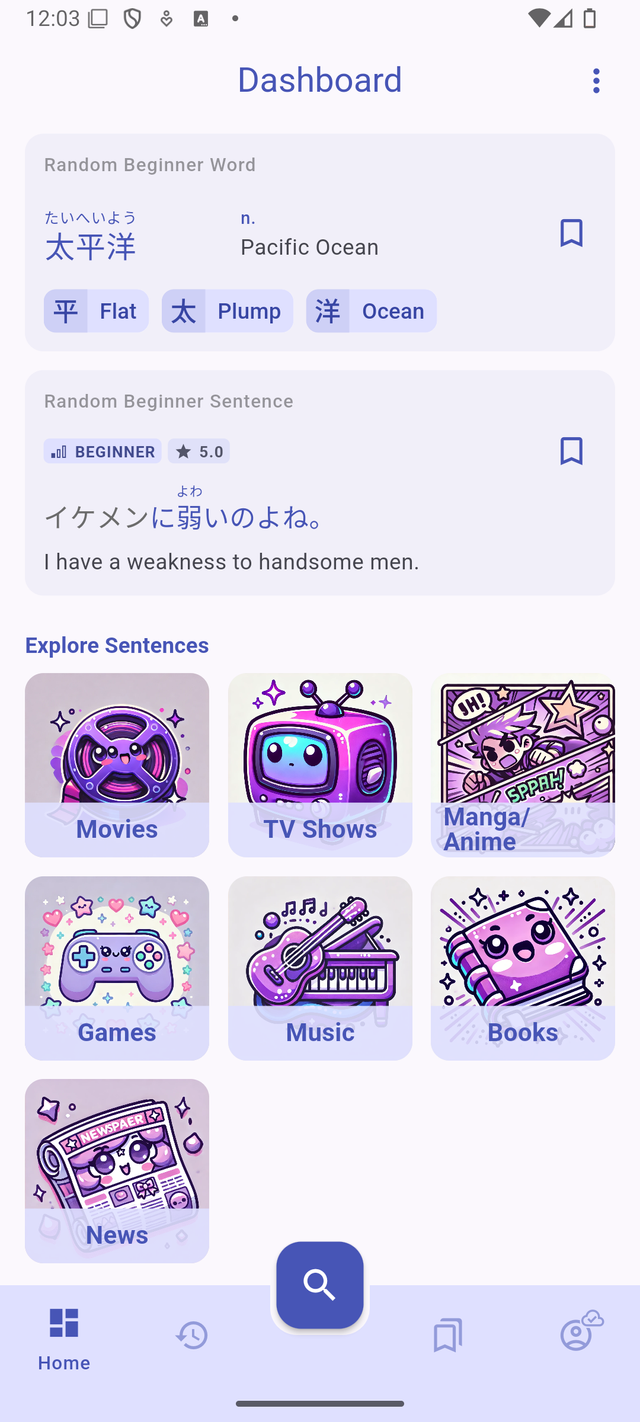The image size is (640, 1422).
Task: Open the account profile tab
Action: (578, 1333)
